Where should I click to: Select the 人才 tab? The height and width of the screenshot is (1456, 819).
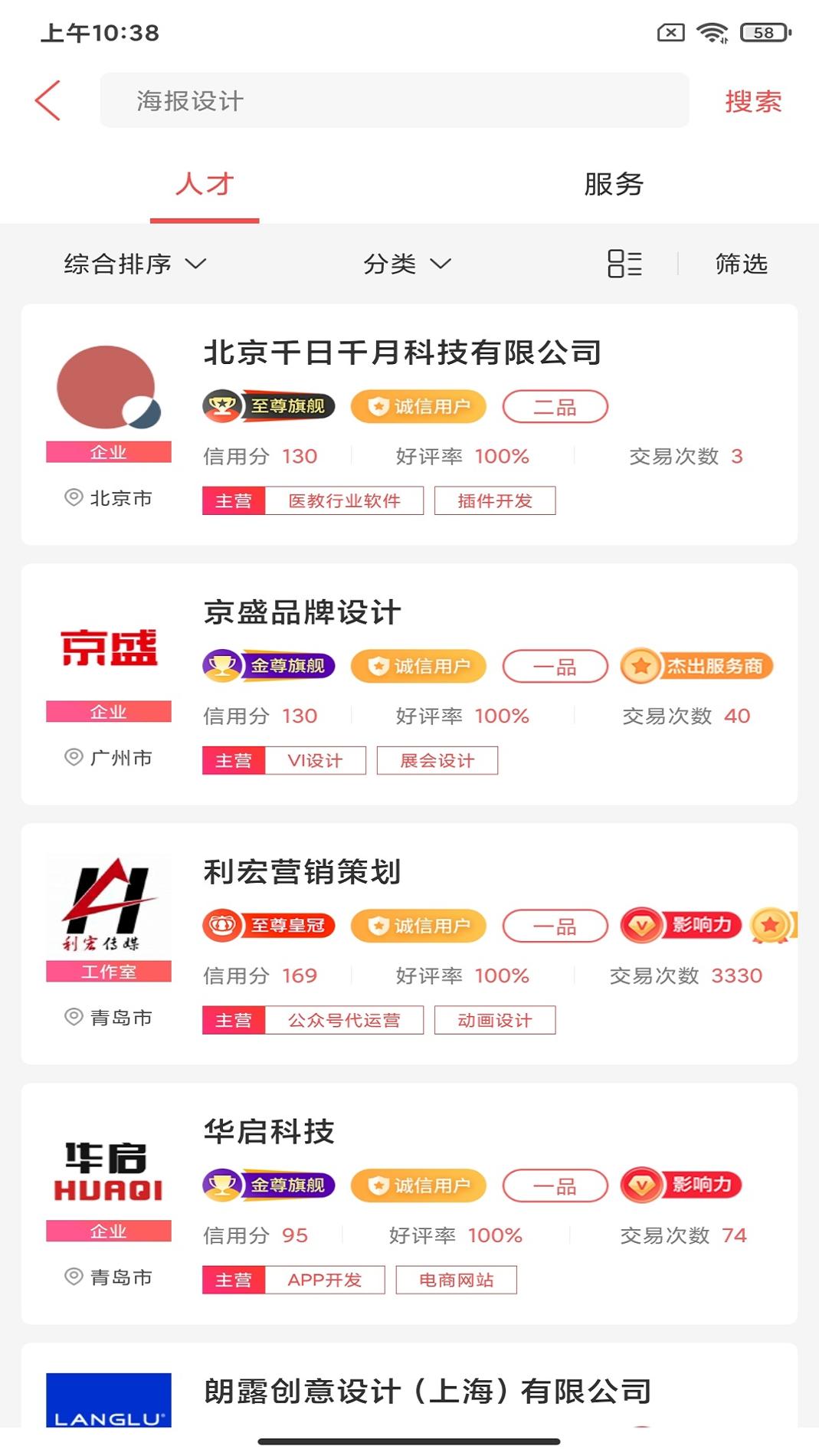[x=205, y=184]
